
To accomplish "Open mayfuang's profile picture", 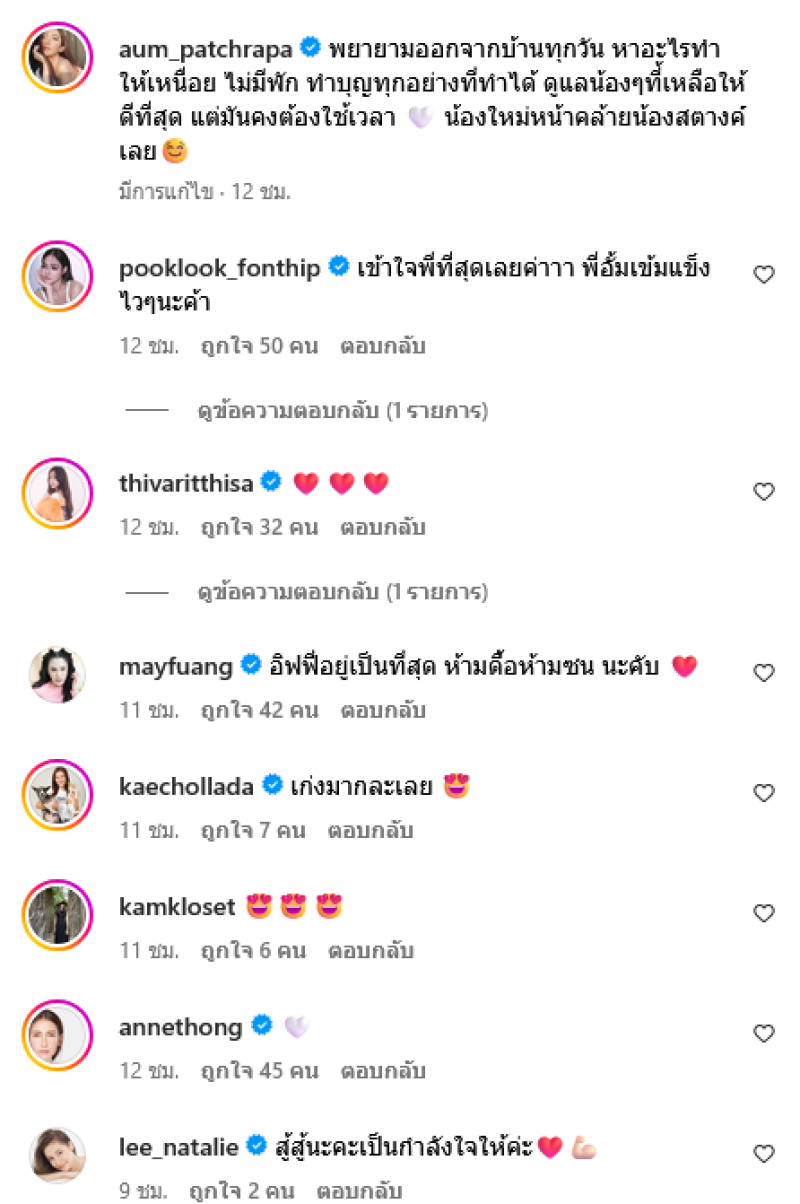I will click(x=56, y=674).
